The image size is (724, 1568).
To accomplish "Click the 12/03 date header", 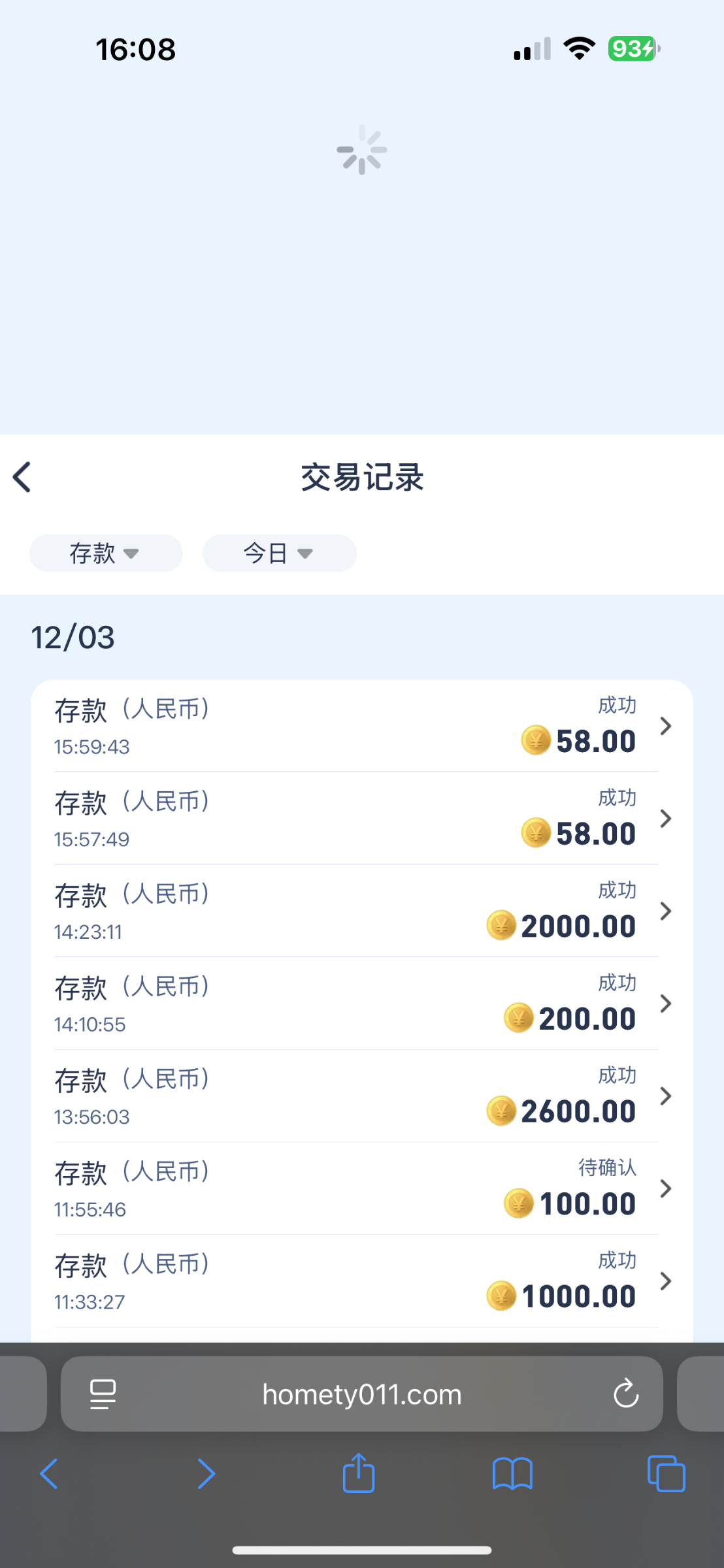I will point(73,636).
